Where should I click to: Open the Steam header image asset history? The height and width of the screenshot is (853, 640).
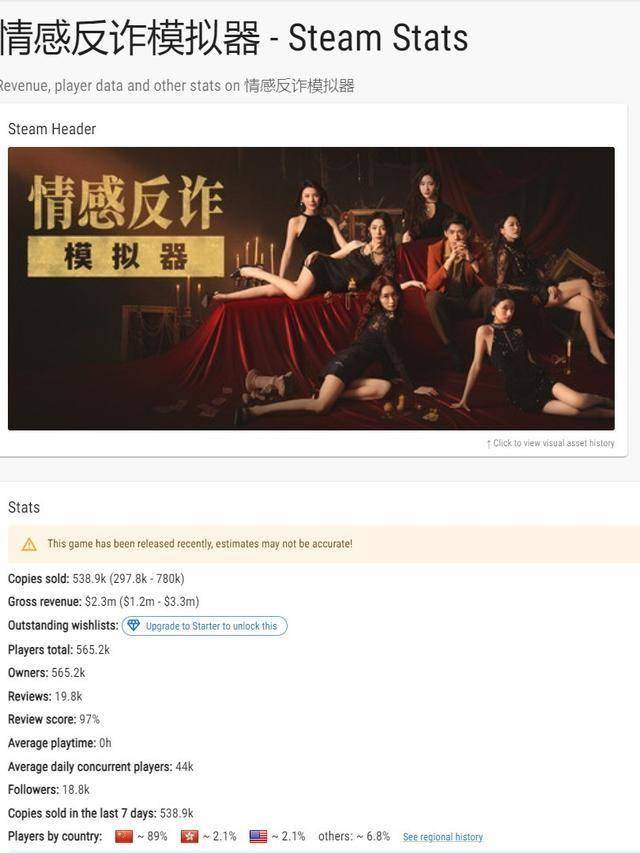(x=551, y=443)
